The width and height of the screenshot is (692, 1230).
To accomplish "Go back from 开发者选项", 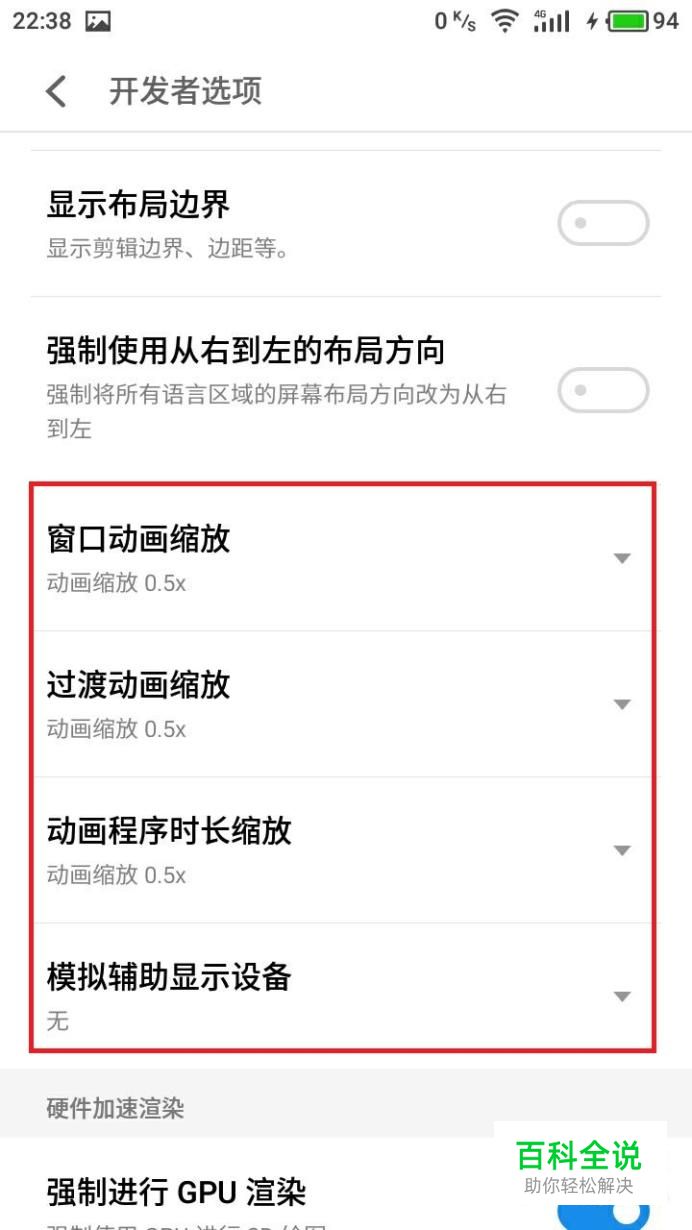I will coord(57,92).
